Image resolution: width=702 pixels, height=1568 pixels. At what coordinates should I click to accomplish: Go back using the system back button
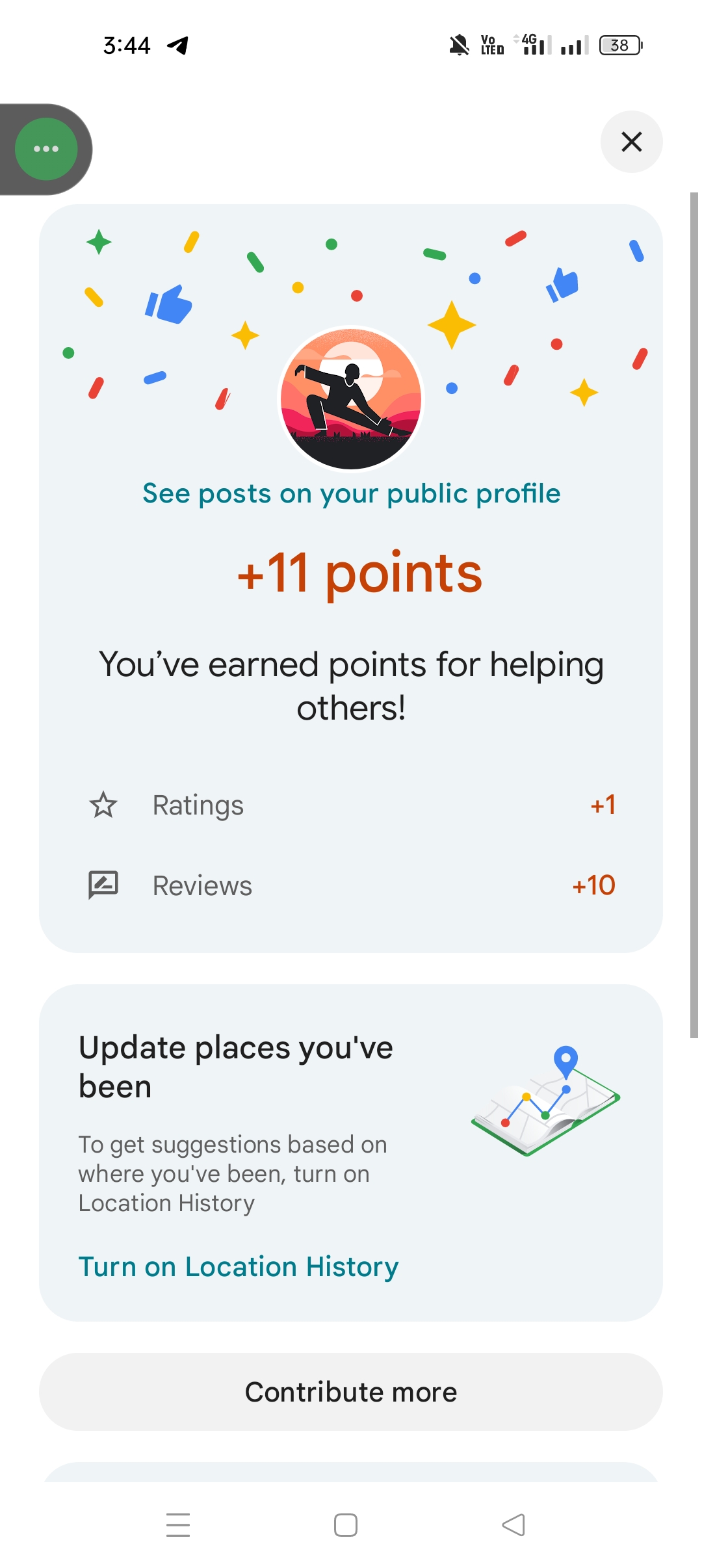513,1524
